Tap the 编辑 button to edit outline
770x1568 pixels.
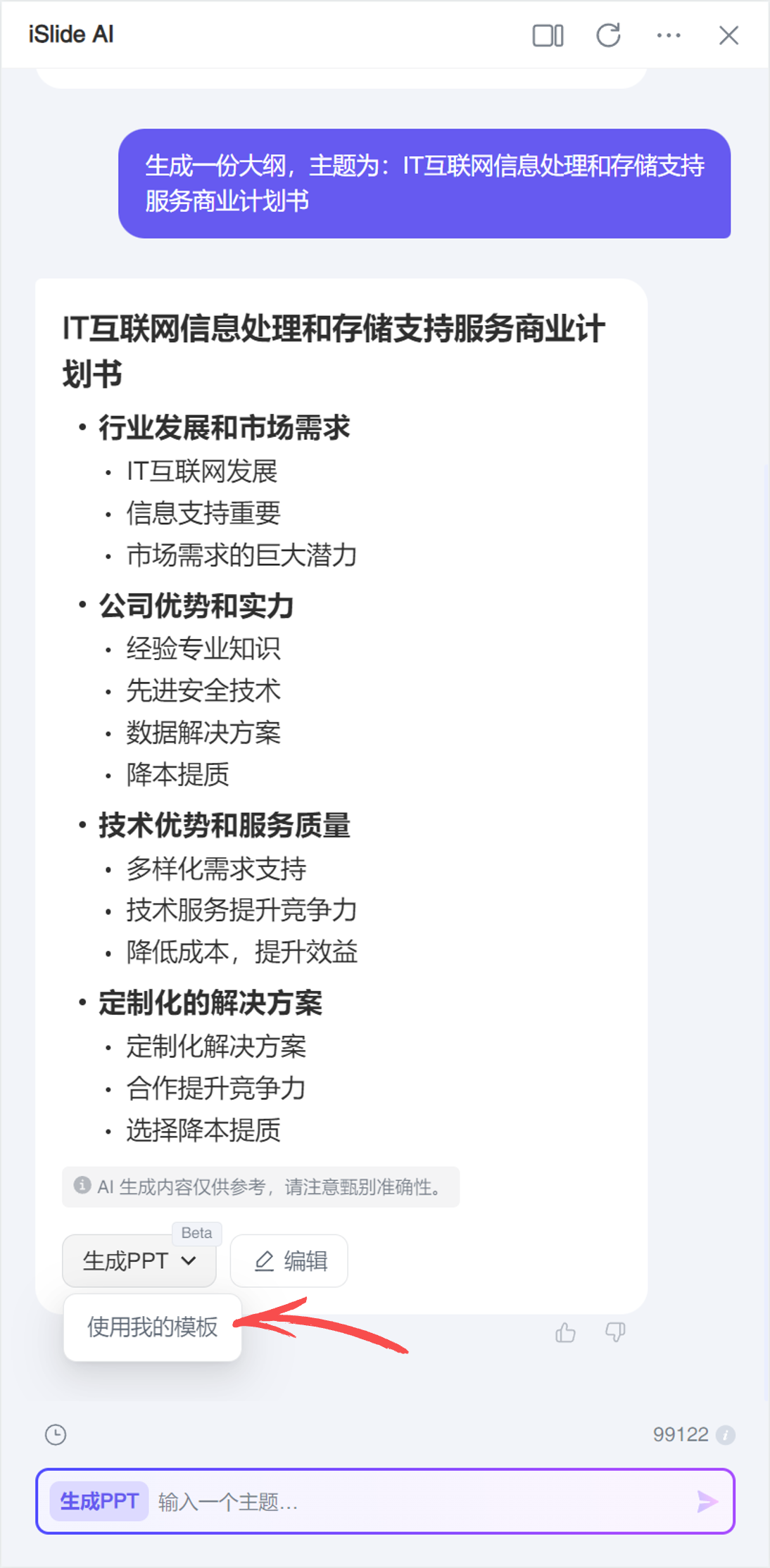(289, 1260)
